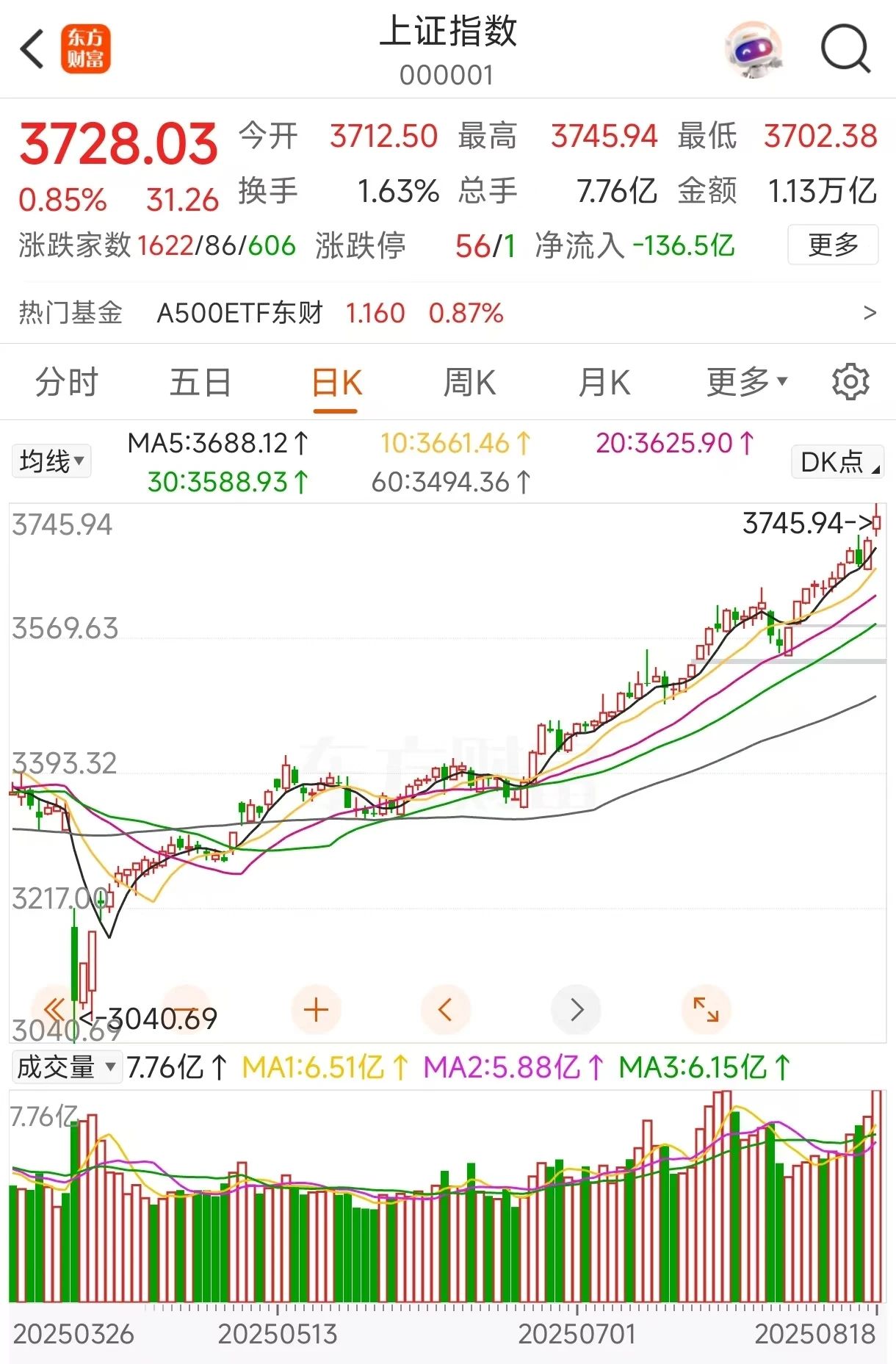
Task: Switch to the 分时 tab
Action: (67, 383)
